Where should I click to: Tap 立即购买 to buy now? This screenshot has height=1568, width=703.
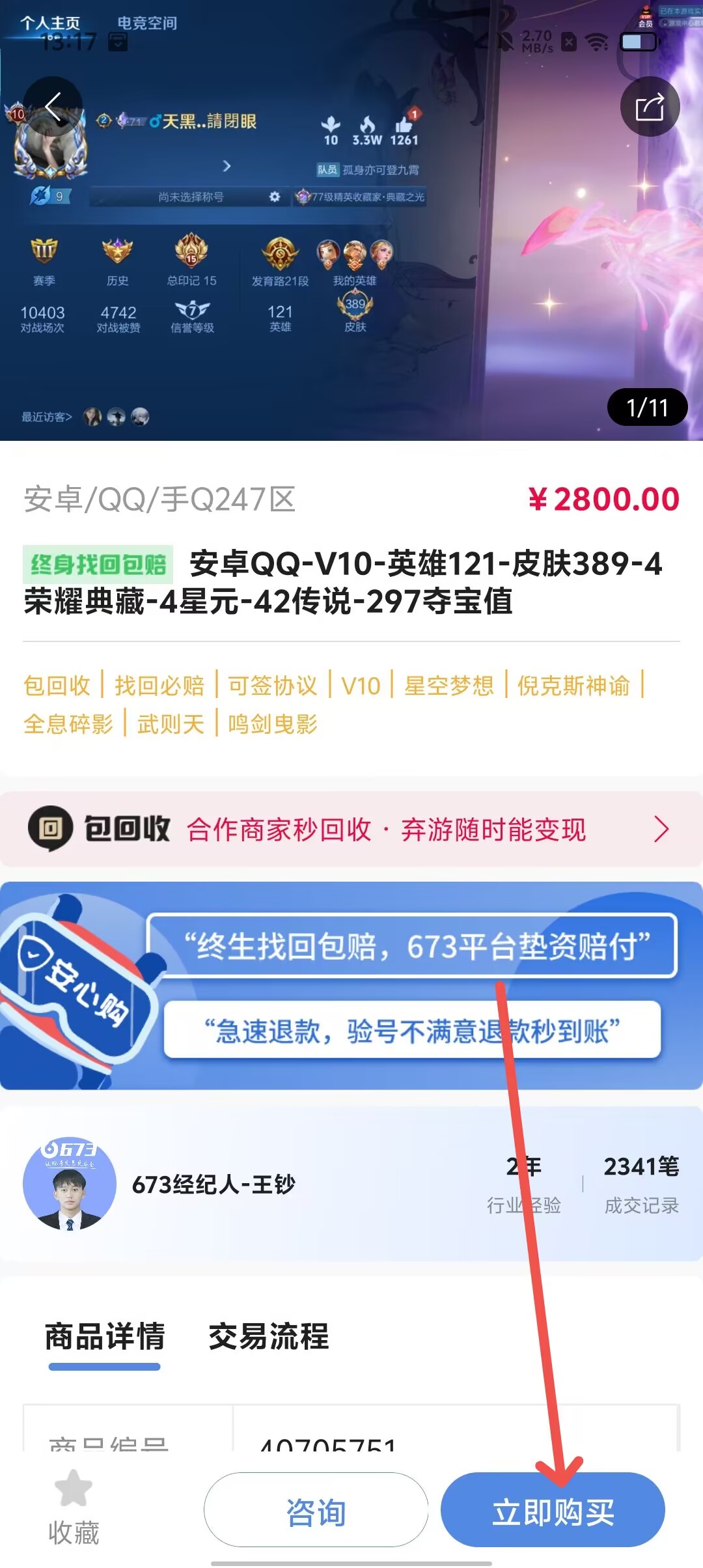pos(553,1511)
